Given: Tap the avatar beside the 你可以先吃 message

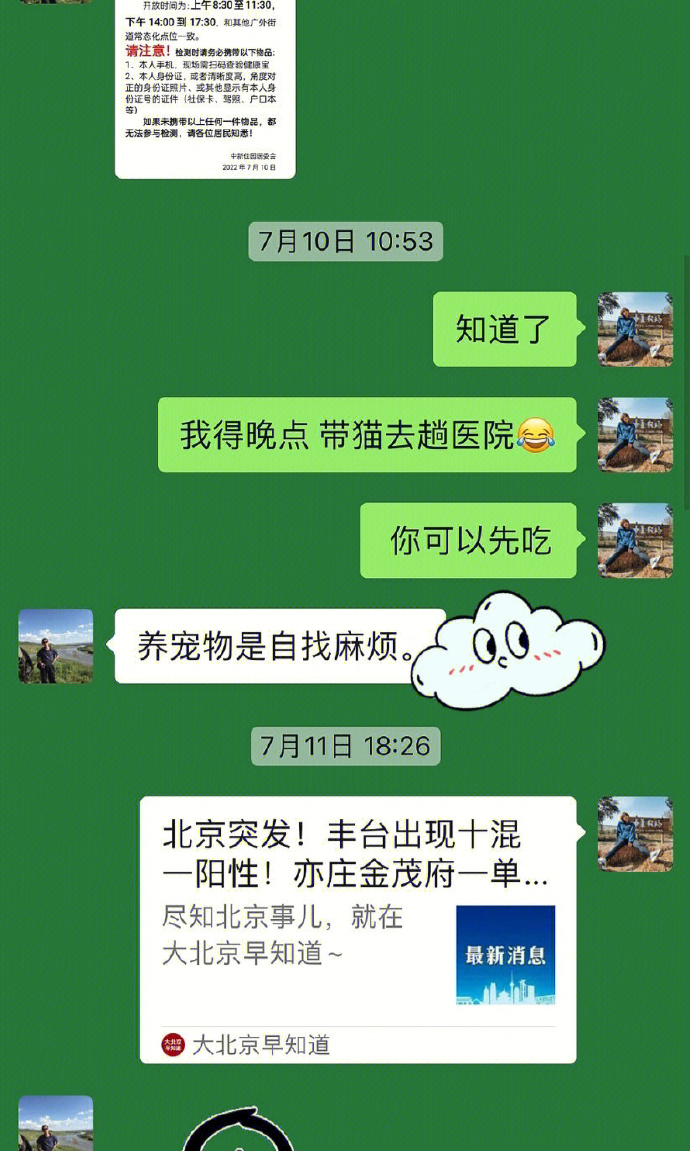Looking at the screenshot, I should click(635, 540).
